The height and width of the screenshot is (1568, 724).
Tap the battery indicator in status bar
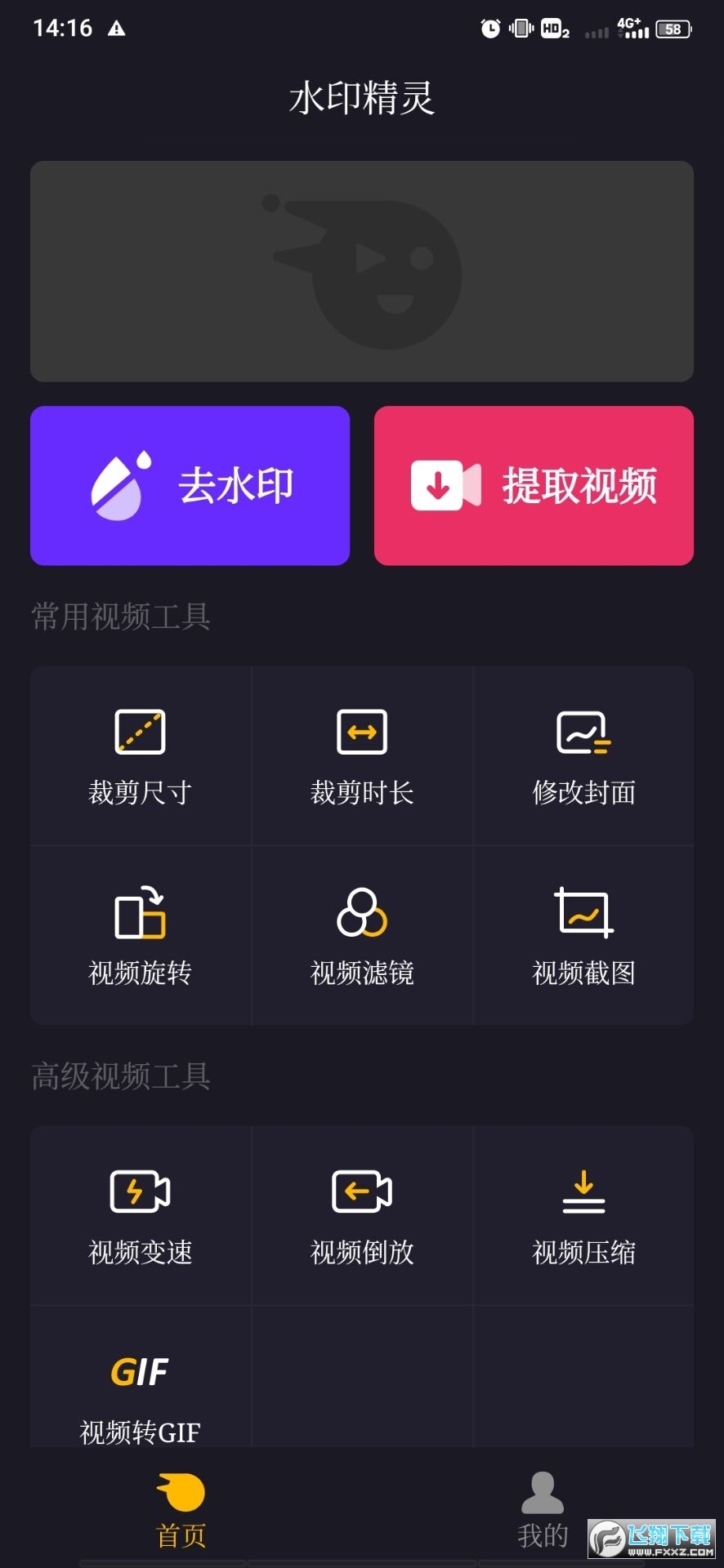(672, 28)
